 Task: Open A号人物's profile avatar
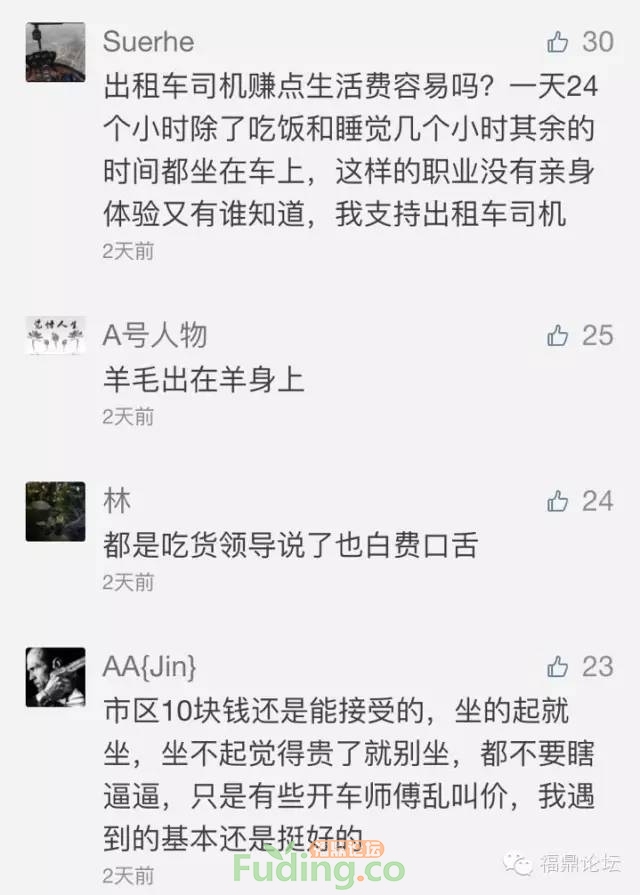55,336
